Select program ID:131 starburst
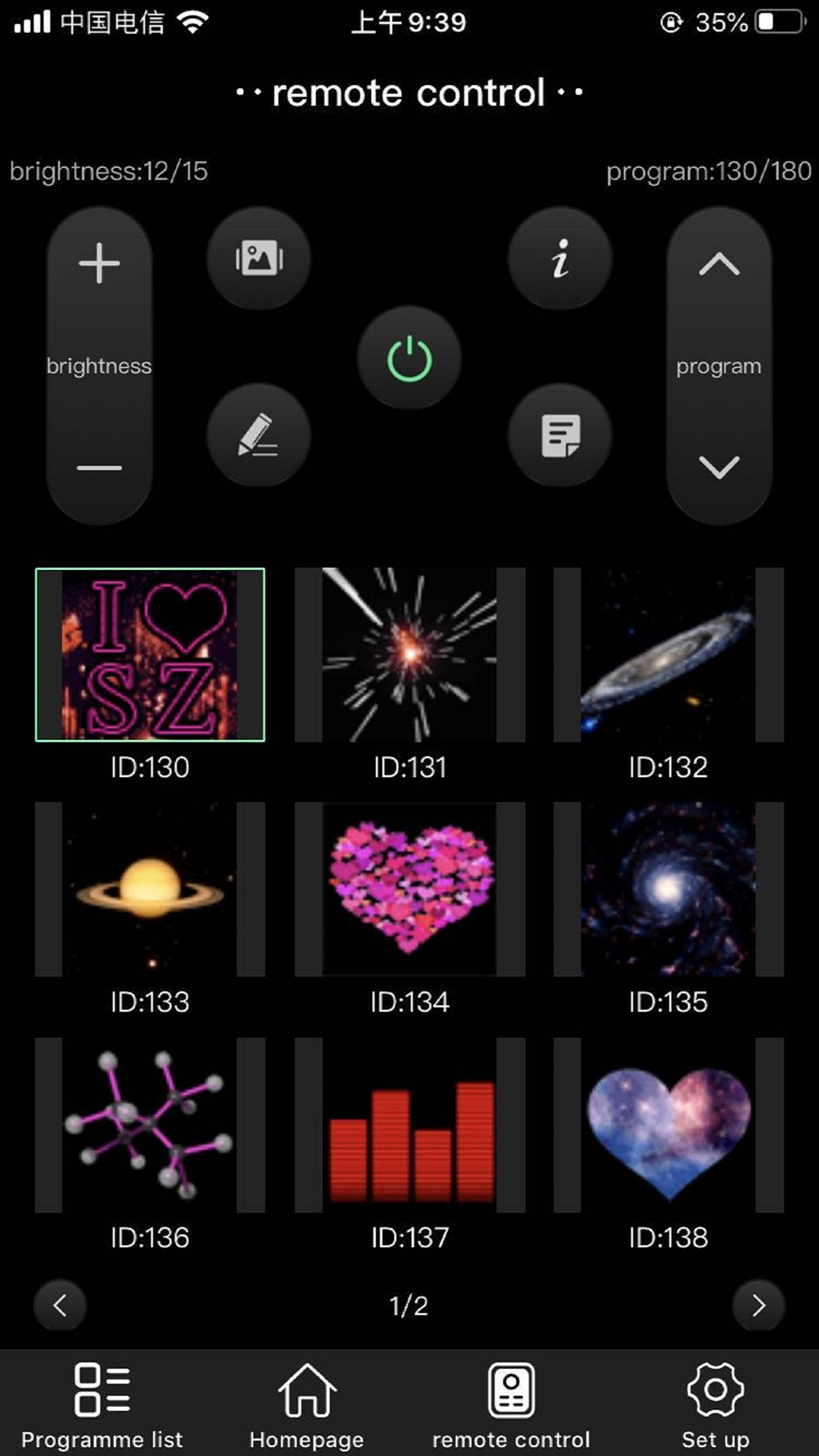Viewport: 819px width, 1456px height. pos(409,654)
